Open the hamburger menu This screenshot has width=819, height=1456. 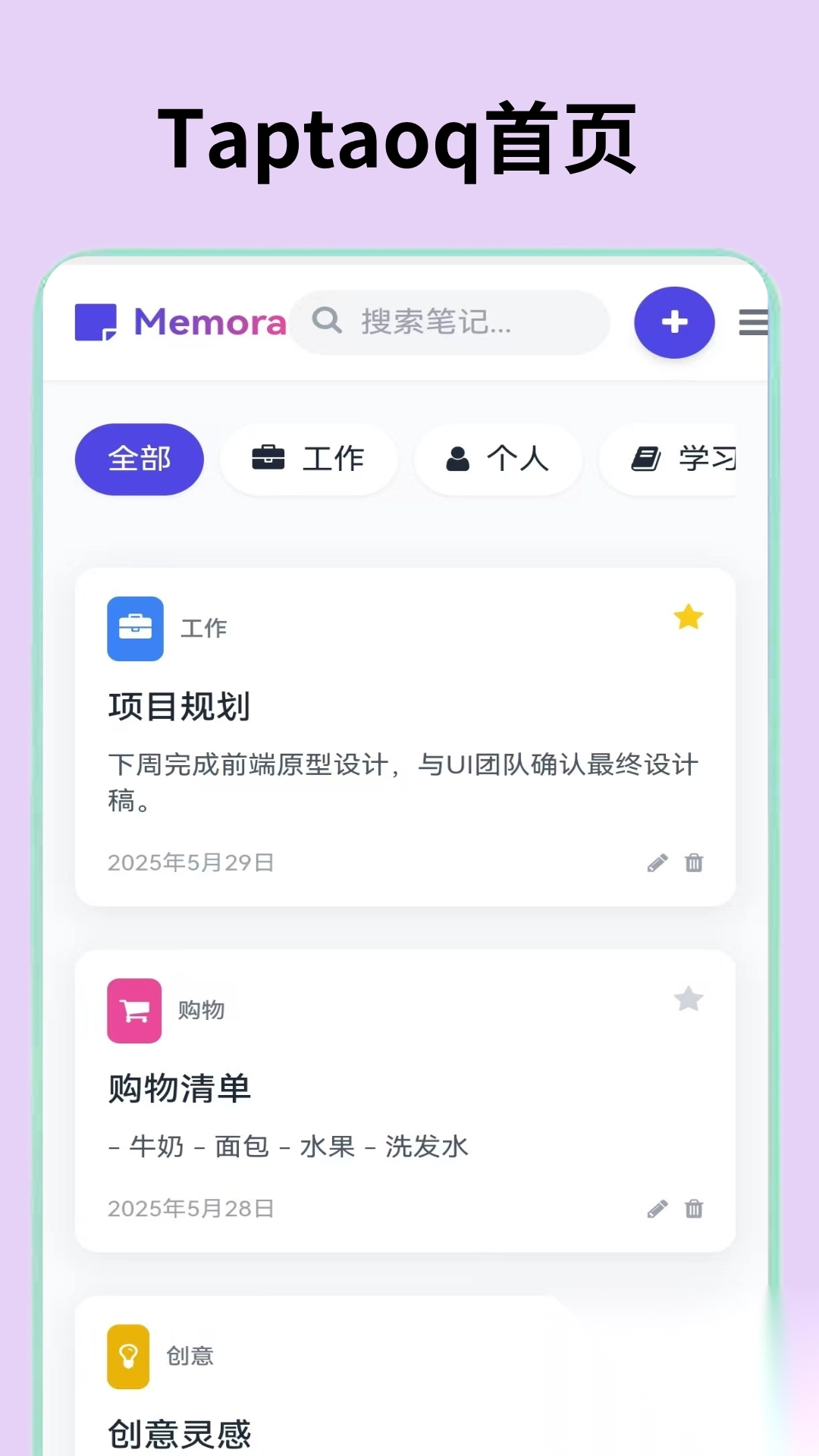[x=753, y=322]
